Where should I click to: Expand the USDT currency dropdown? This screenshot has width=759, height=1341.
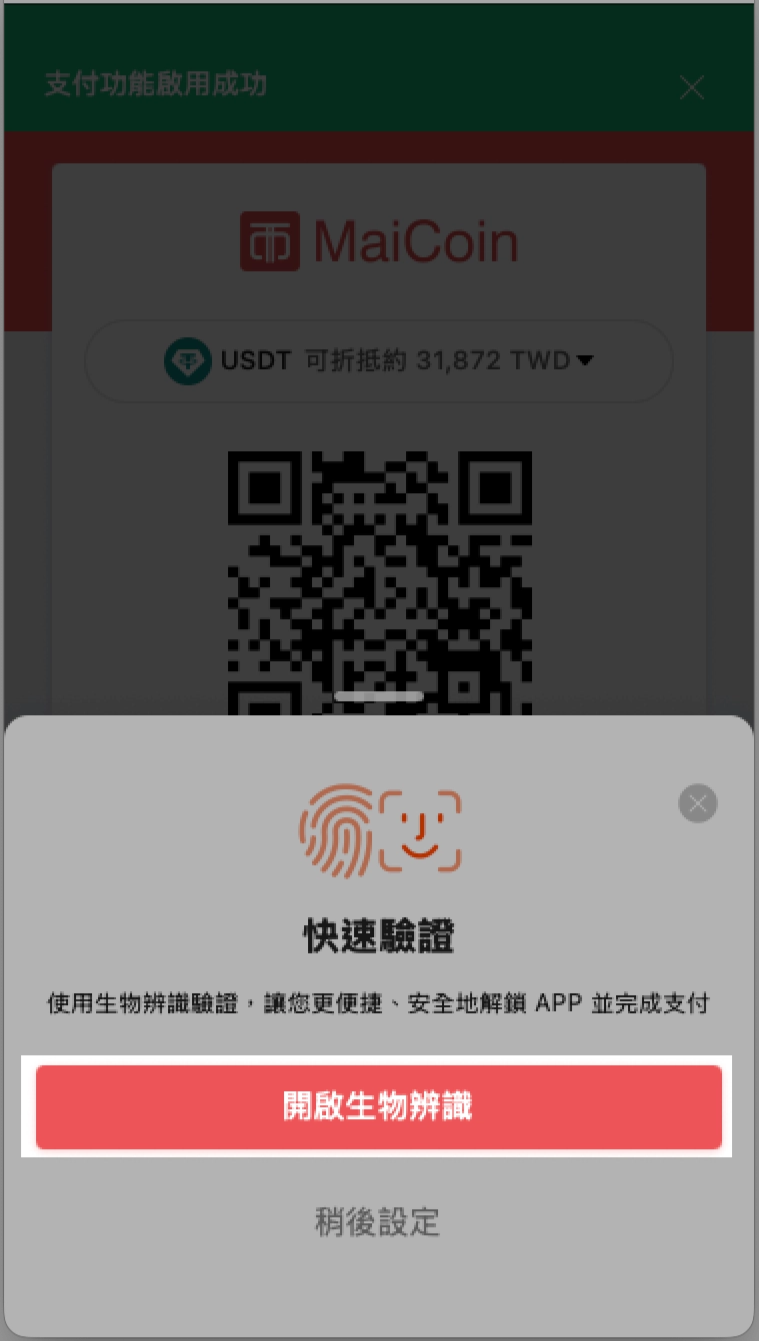378,360
